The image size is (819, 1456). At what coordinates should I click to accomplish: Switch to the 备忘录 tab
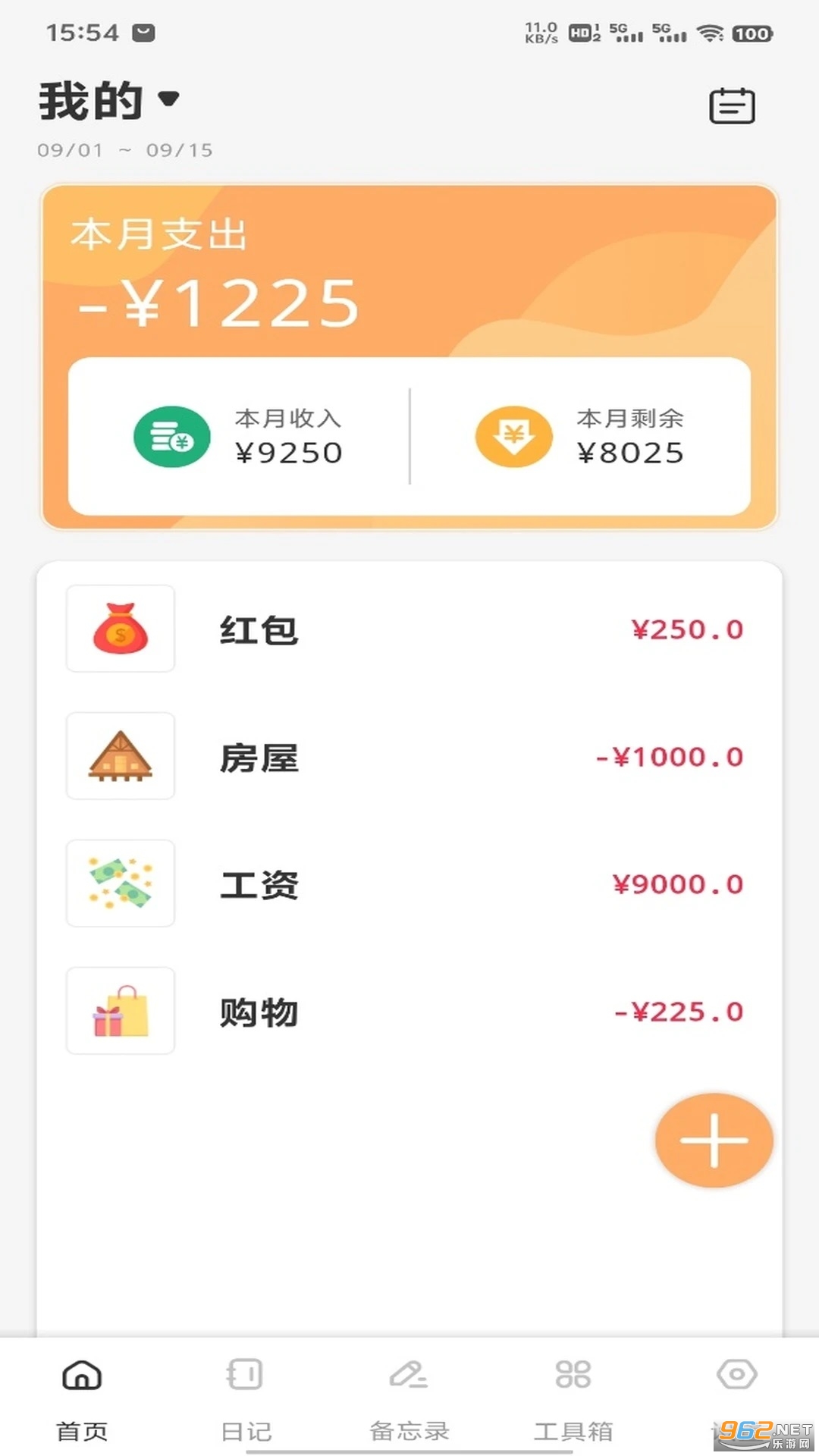coord(409,1425)
